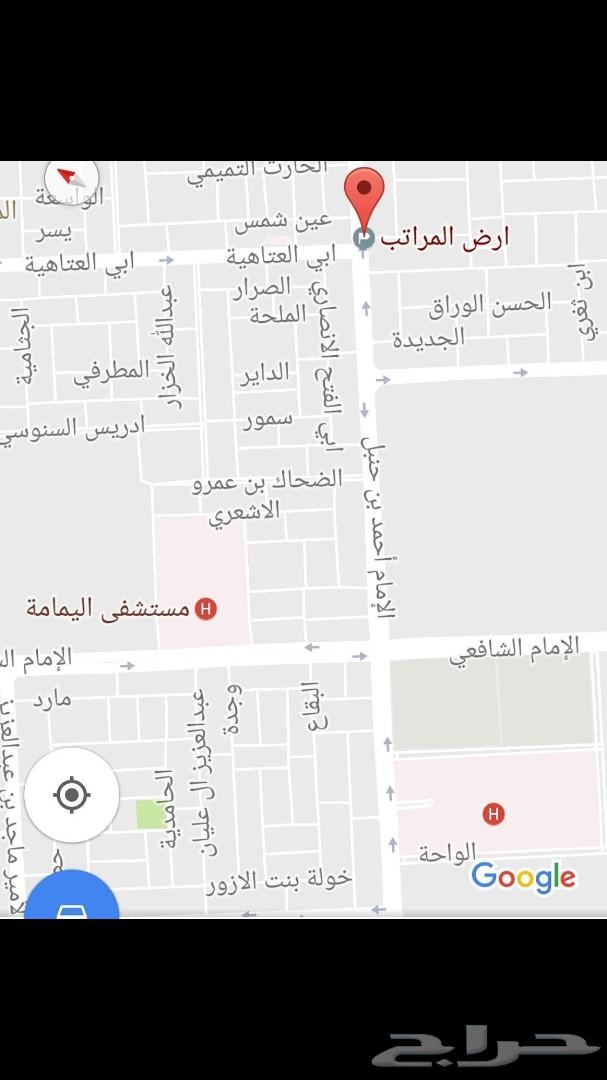The width and height of the screenshot is (607, 1080).
Task: Open the مستشفى اليمامة hospital marker
Action: [x=205, y=610]
